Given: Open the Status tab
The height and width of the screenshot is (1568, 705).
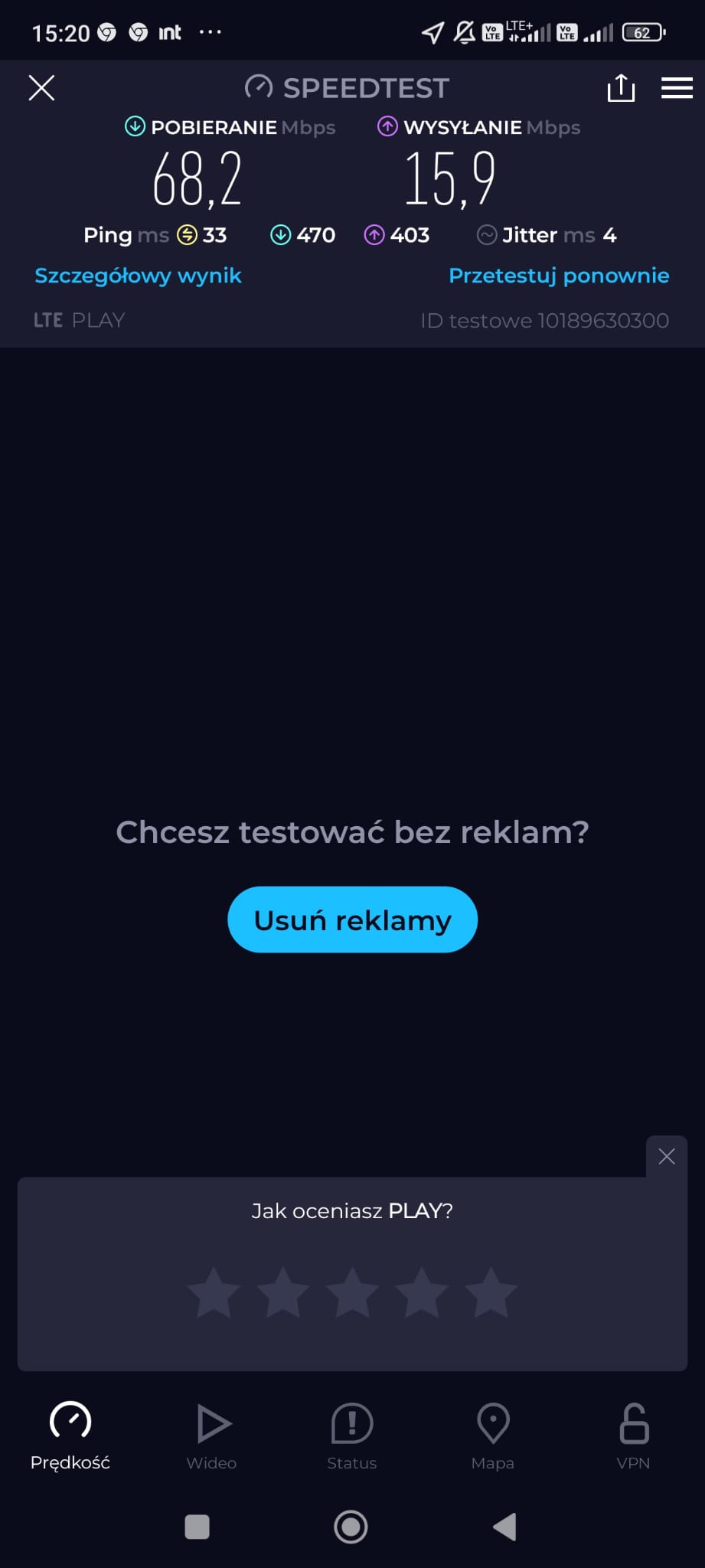Looking at the screenshot, I should (x=352, y=1436).
